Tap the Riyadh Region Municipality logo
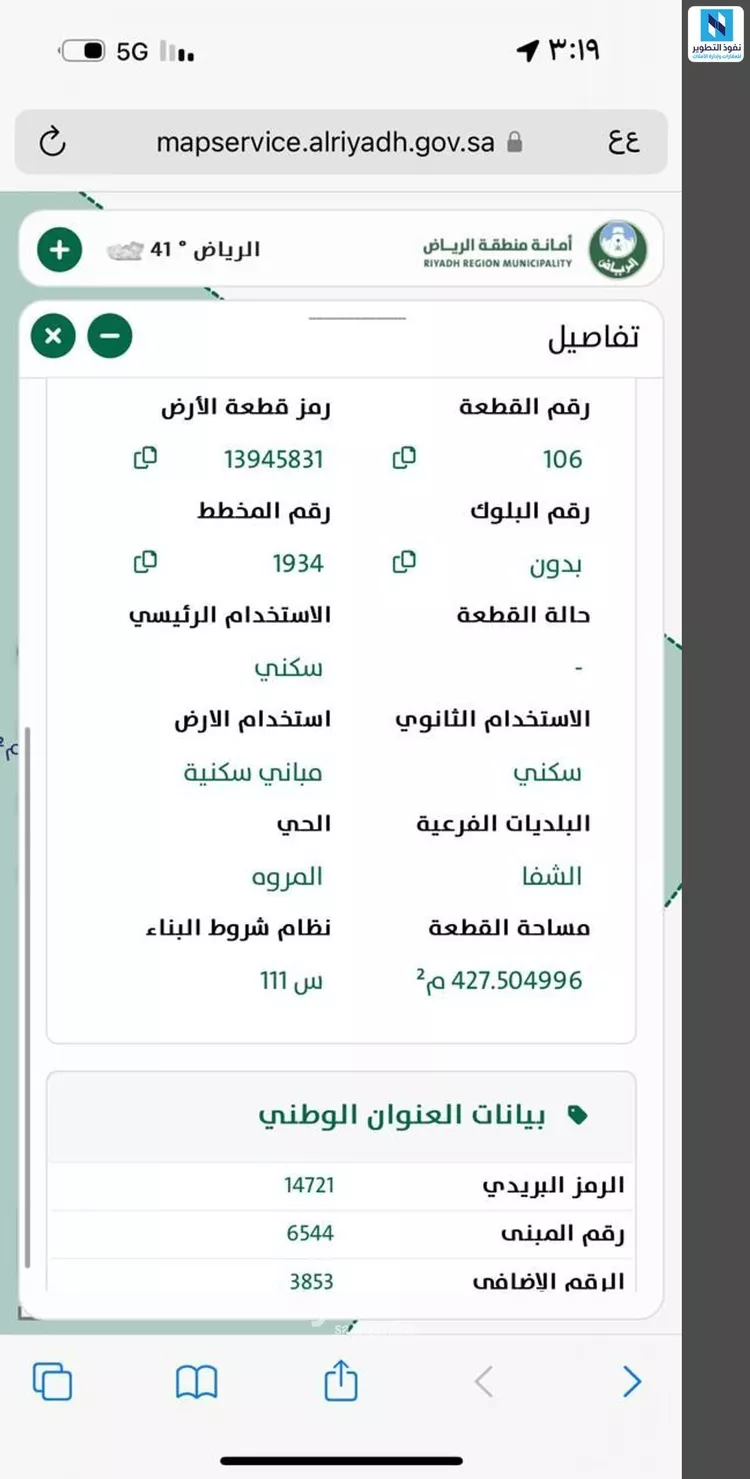 pyautogui.click(x=618, y=248)
